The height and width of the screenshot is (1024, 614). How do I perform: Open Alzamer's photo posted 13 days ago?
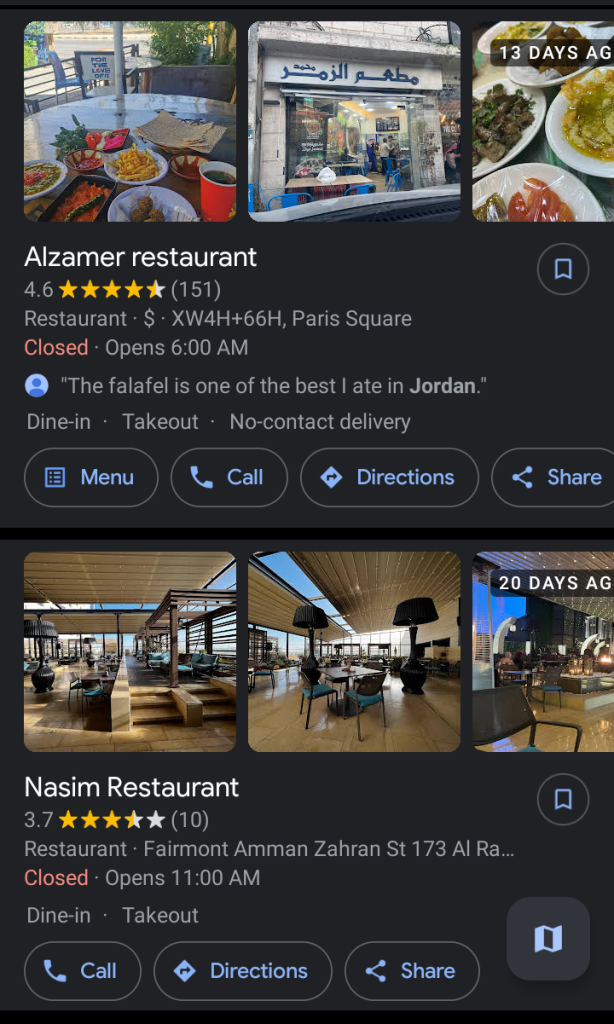coord(543,121)
